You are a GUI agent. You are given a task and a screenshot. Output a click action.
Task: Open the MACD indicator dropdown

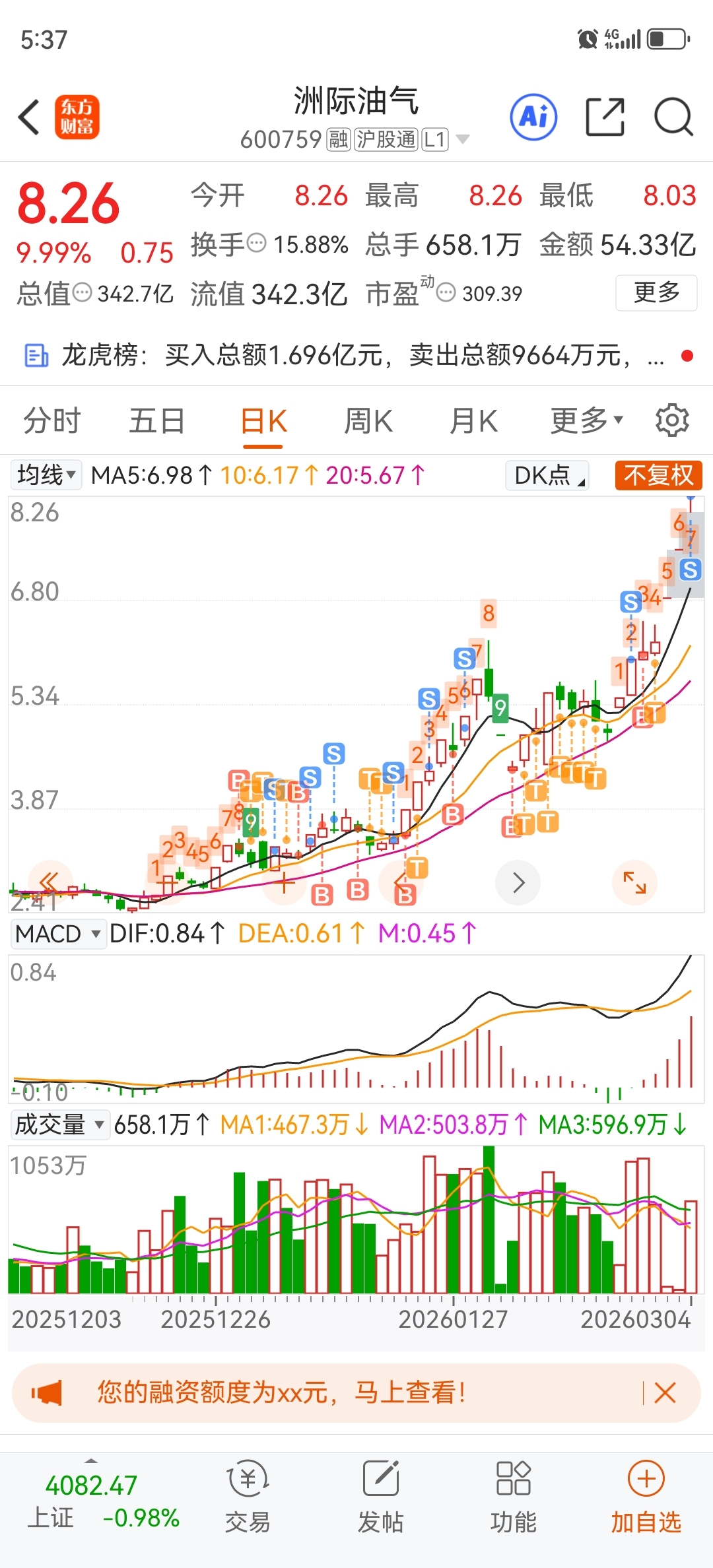57,934
